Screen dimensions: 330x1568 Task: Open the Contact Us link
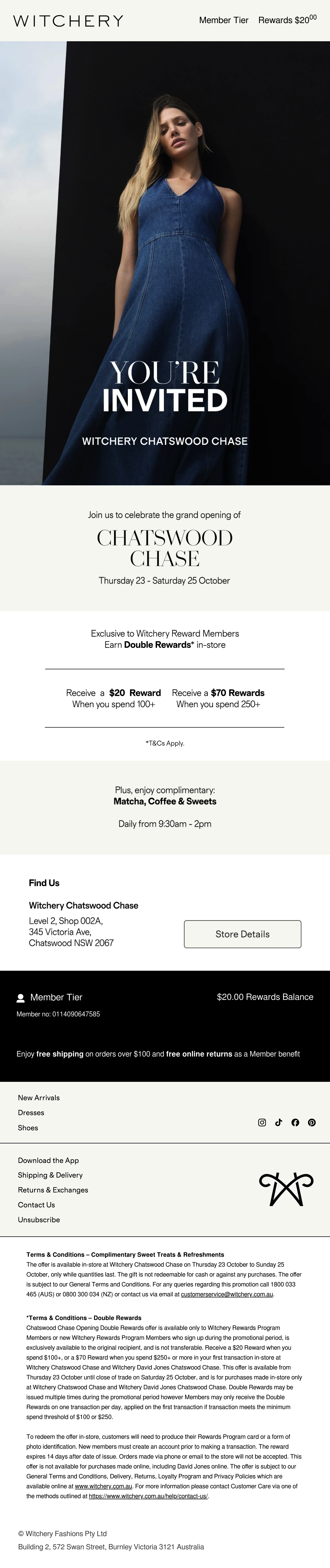coord(37,1205)
